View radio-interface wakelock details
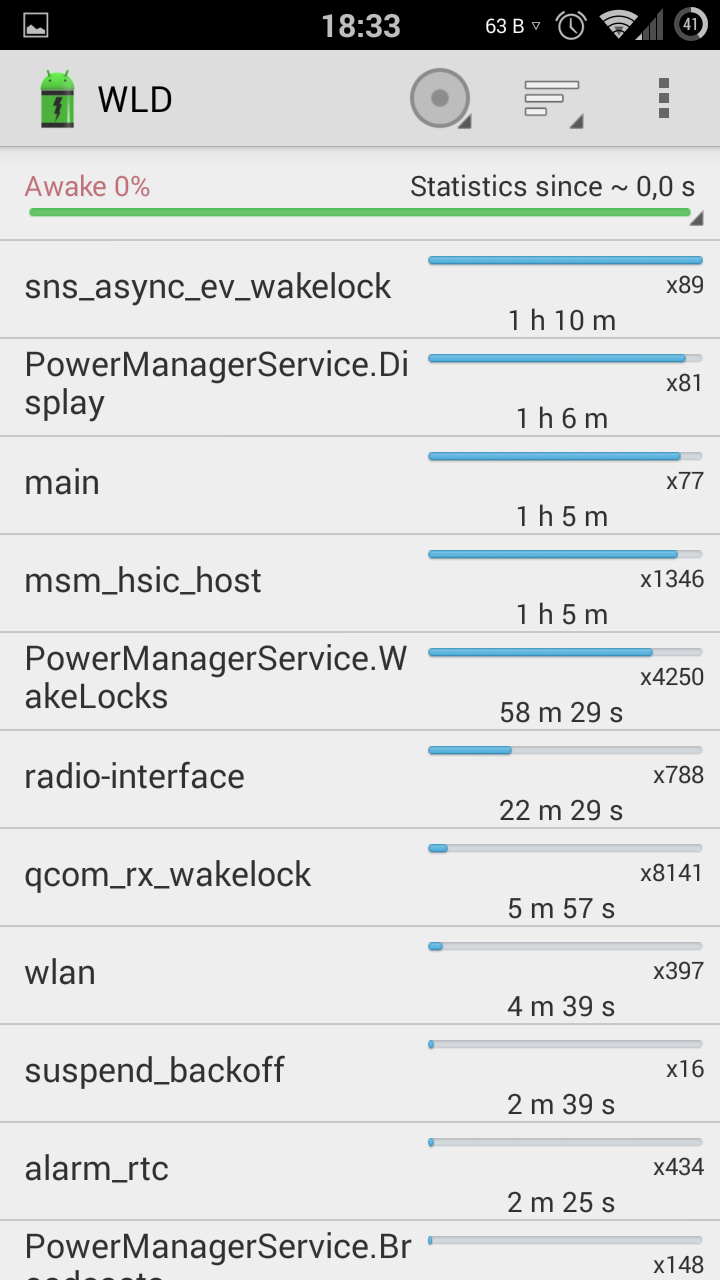This screenshot has height=1280, width=720. (360, 779)
